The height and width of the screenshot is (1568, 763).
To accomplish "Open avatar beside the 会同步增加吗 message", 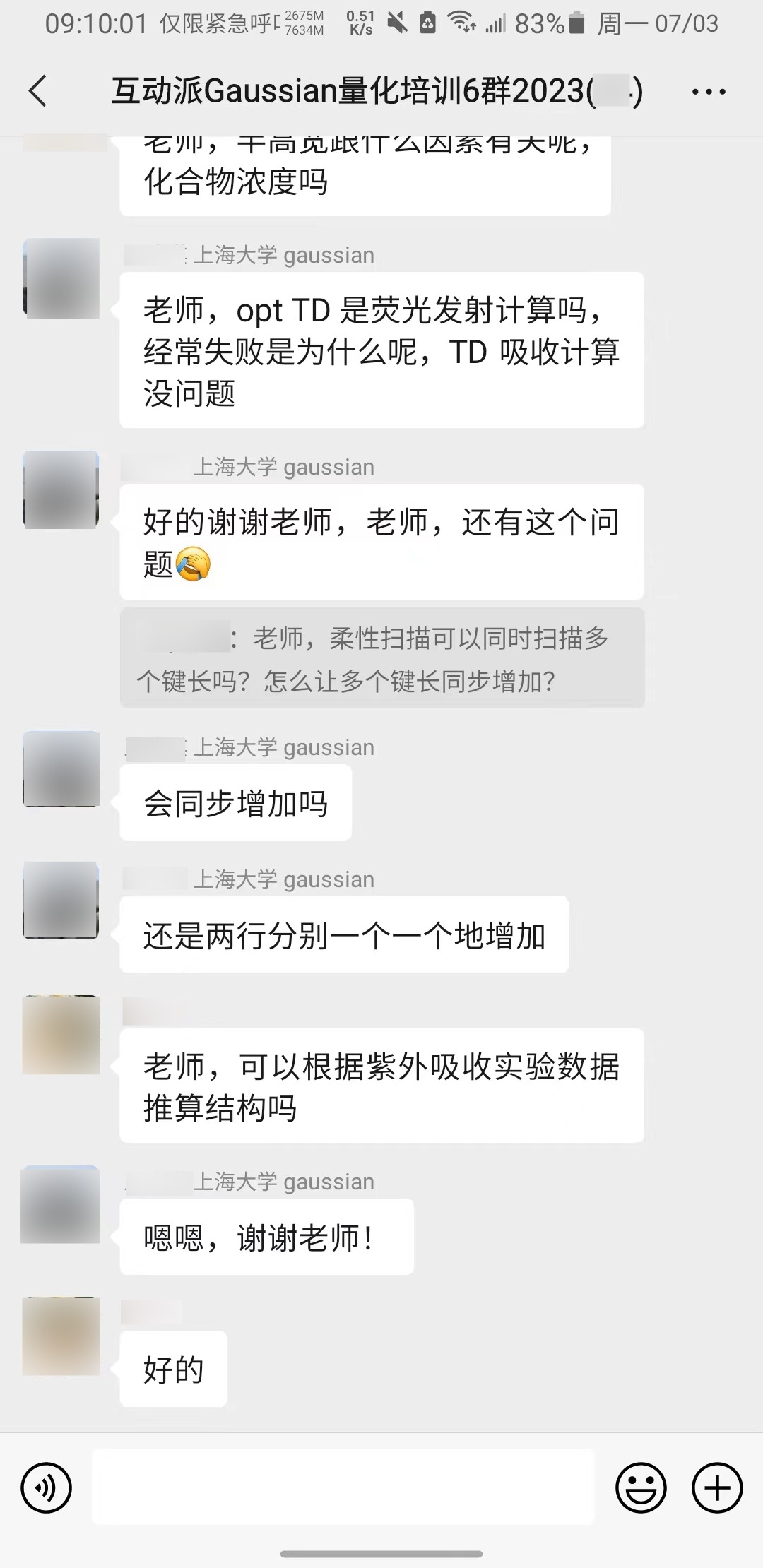I will pyautogui.click(x=61, y=768).
